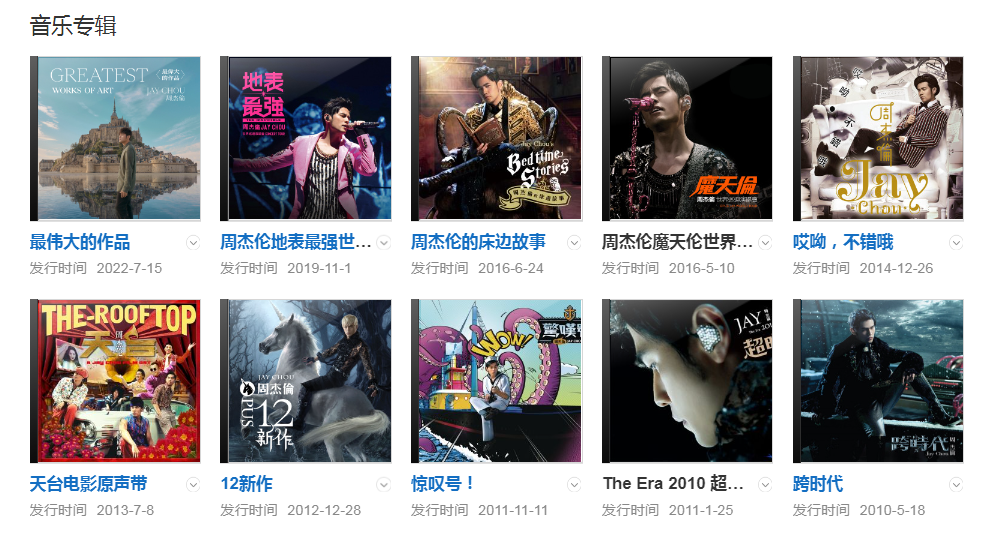Expand the arrow next to 最伟大的作品
This screenshot has height=538, width=992.
click(x=193, y=243)
